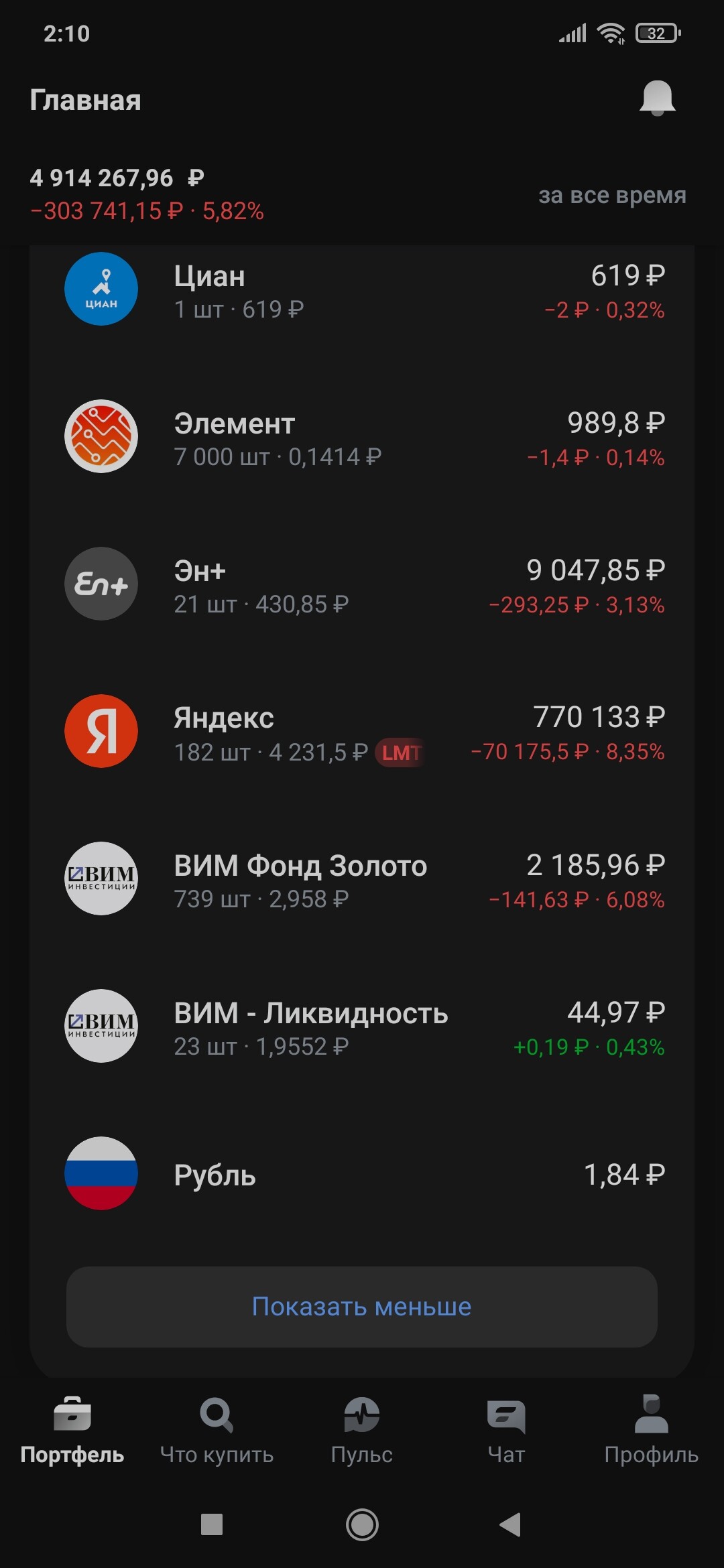This screenshot has width=724, height=1568.
Task: Tap the "Показать меньше" button
Action: coord(362,1307)
